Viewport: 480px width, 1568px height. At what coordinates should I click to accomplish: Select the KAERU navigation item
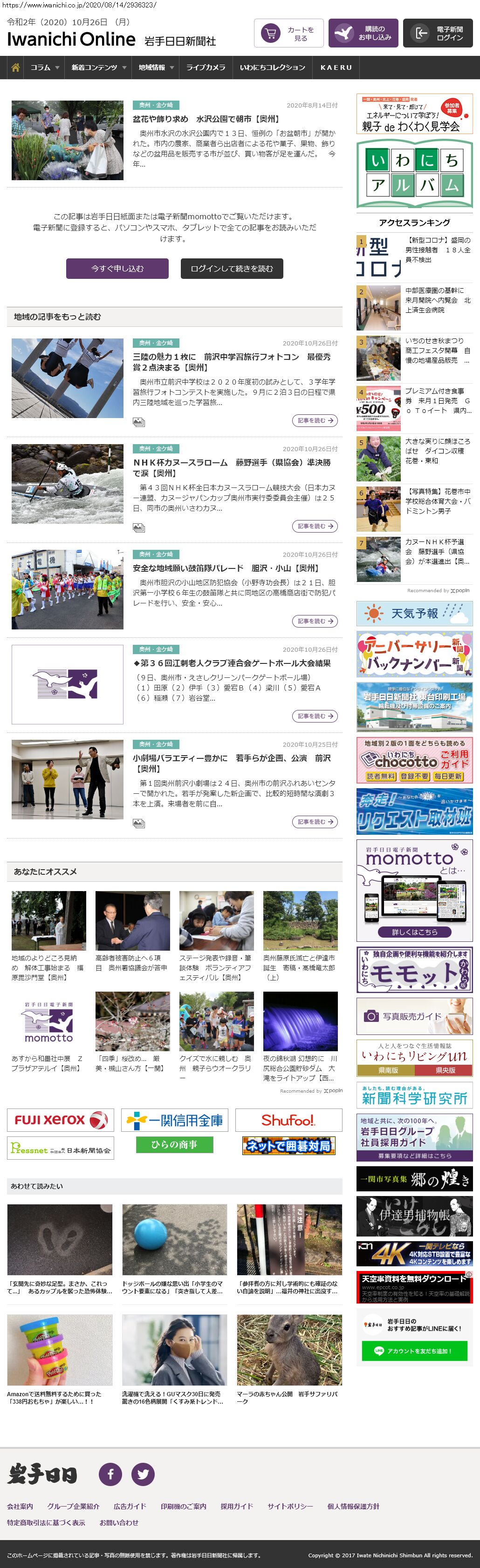click(336, 68)
